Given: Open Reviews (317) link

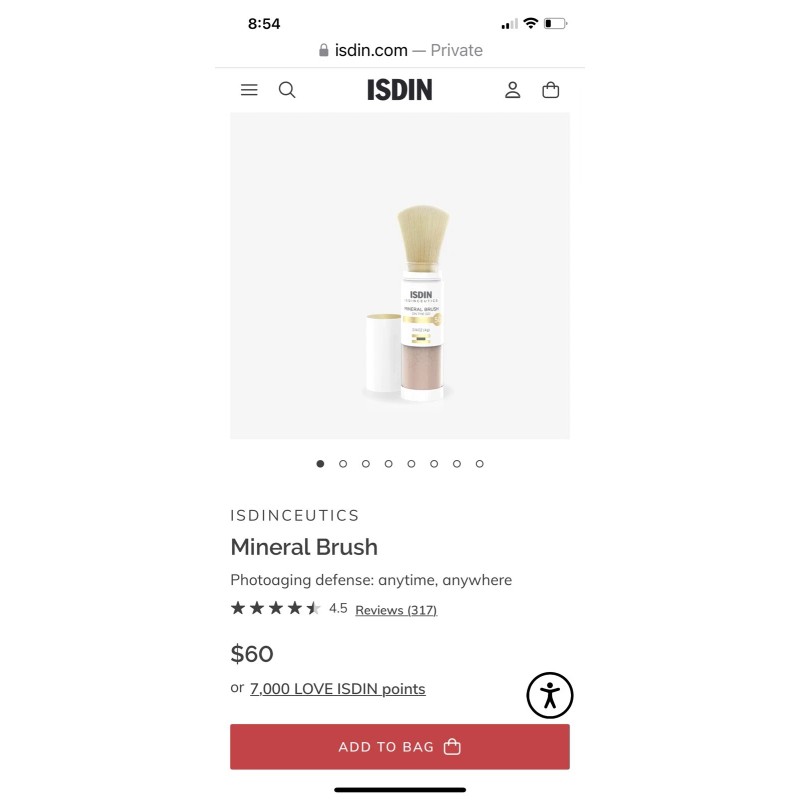Looking at the screenshot, I should (x=396, y=610).
